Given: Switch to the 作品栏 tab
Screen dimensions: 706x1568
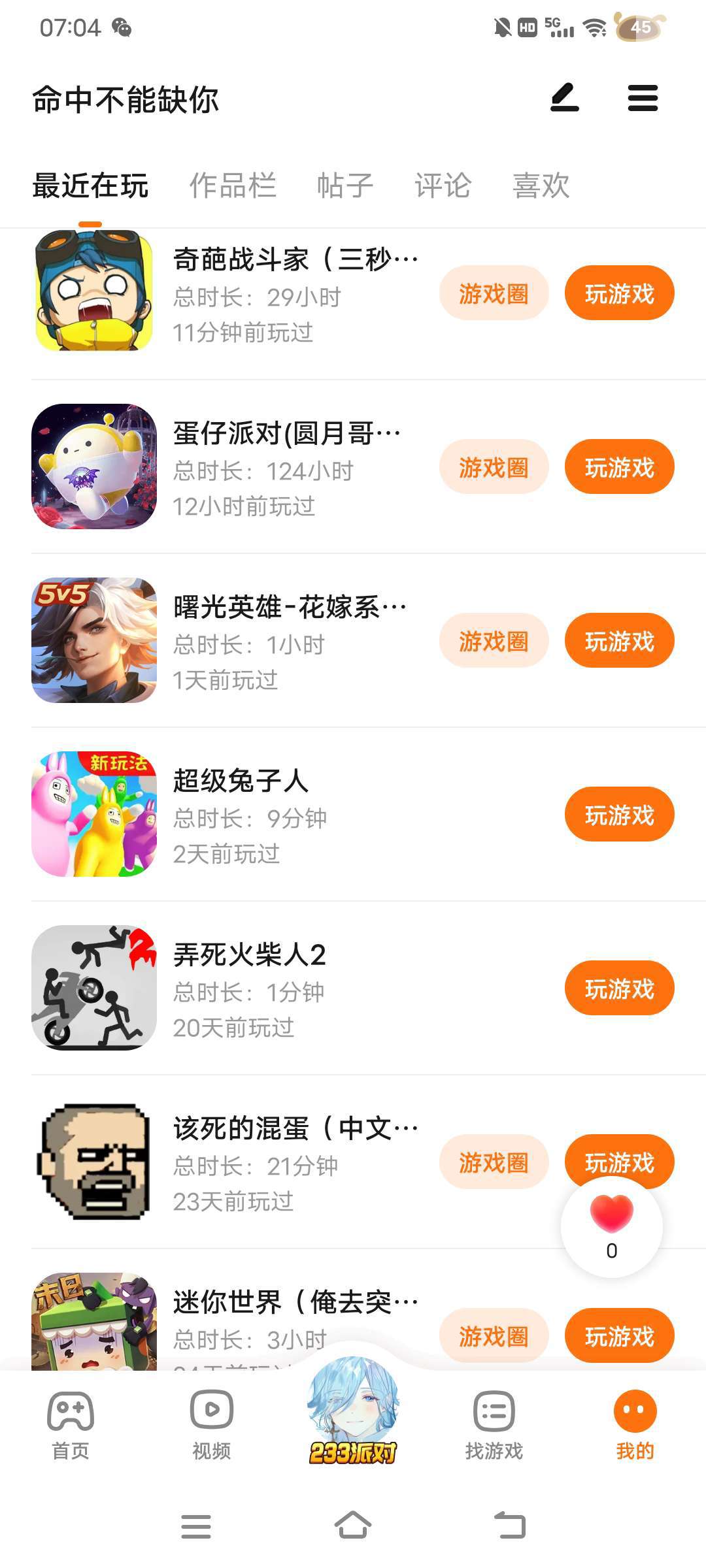Looking at the screenshot, I should [233, 186].
